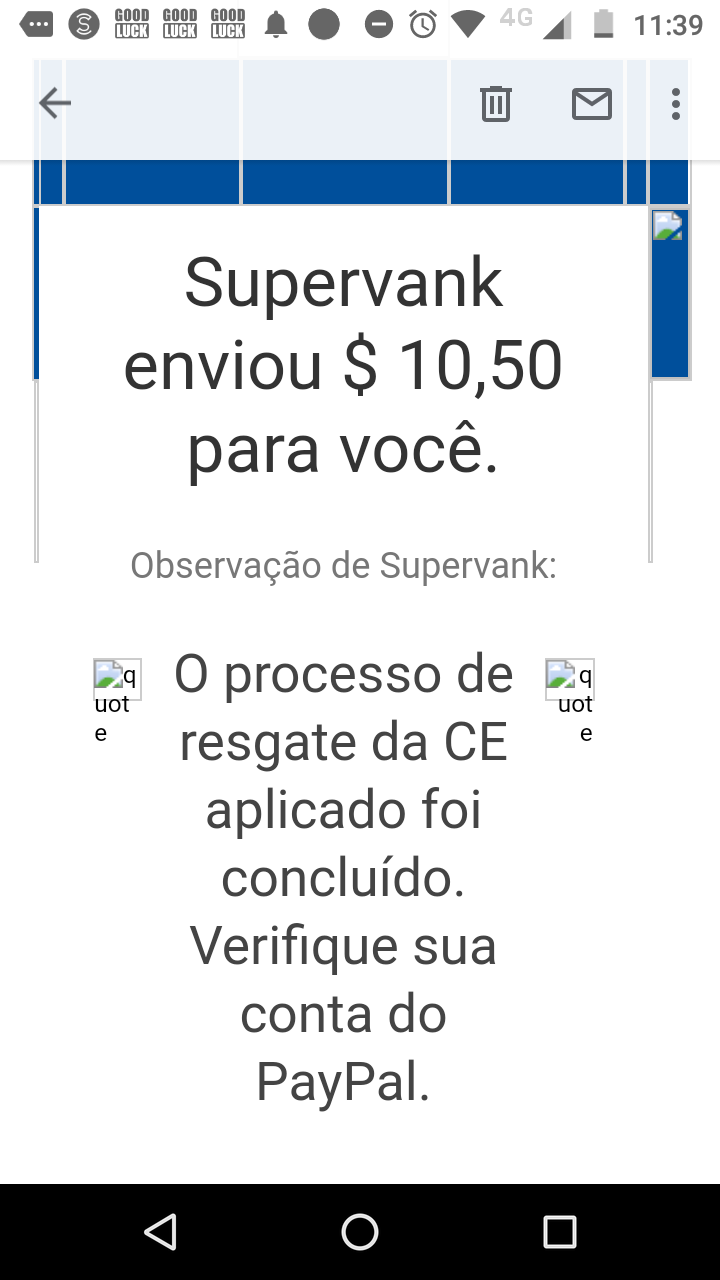Open the overflow menu
Screen dimensions: 720x1280
[676, 103]
